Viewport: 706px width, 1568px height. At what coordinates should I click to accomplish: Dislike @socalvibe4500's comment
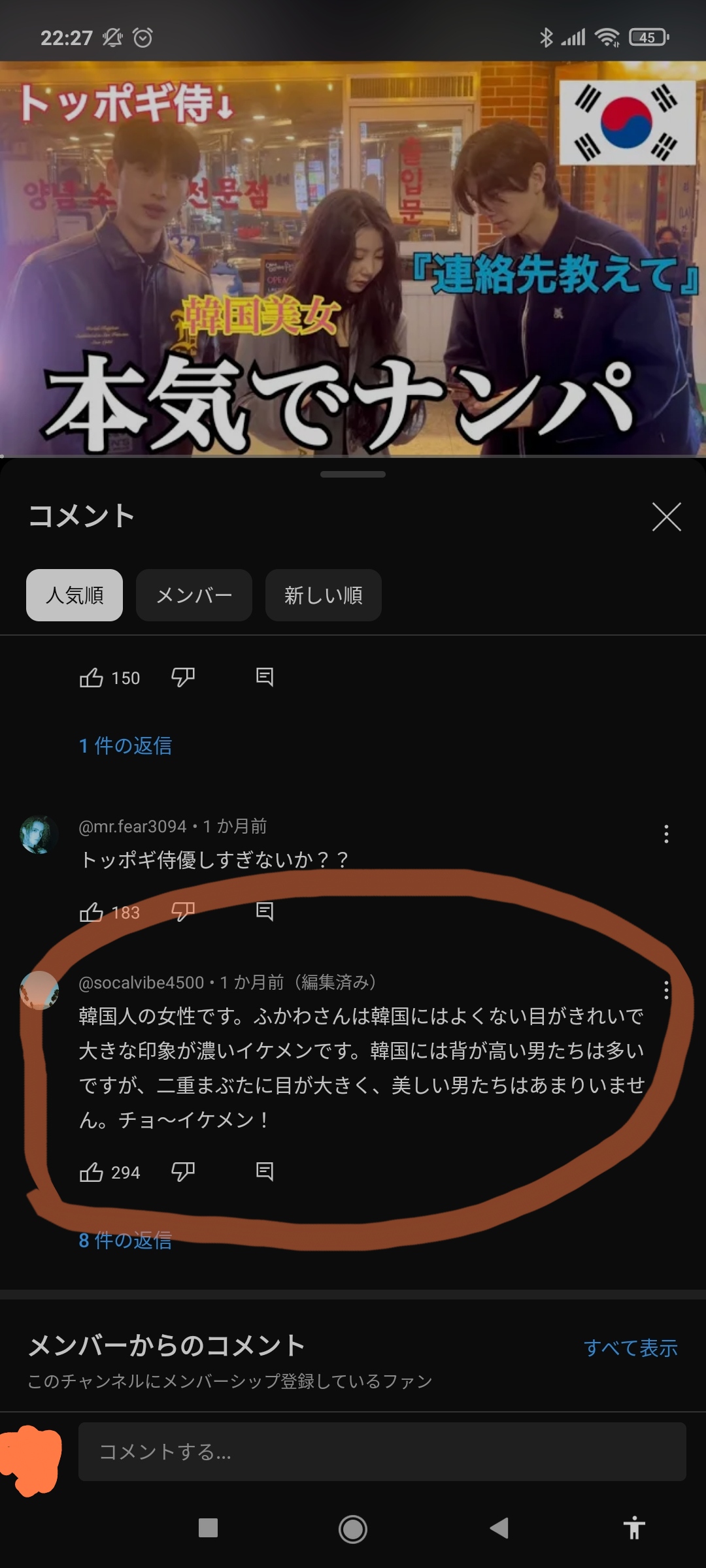pos(183,1171)
